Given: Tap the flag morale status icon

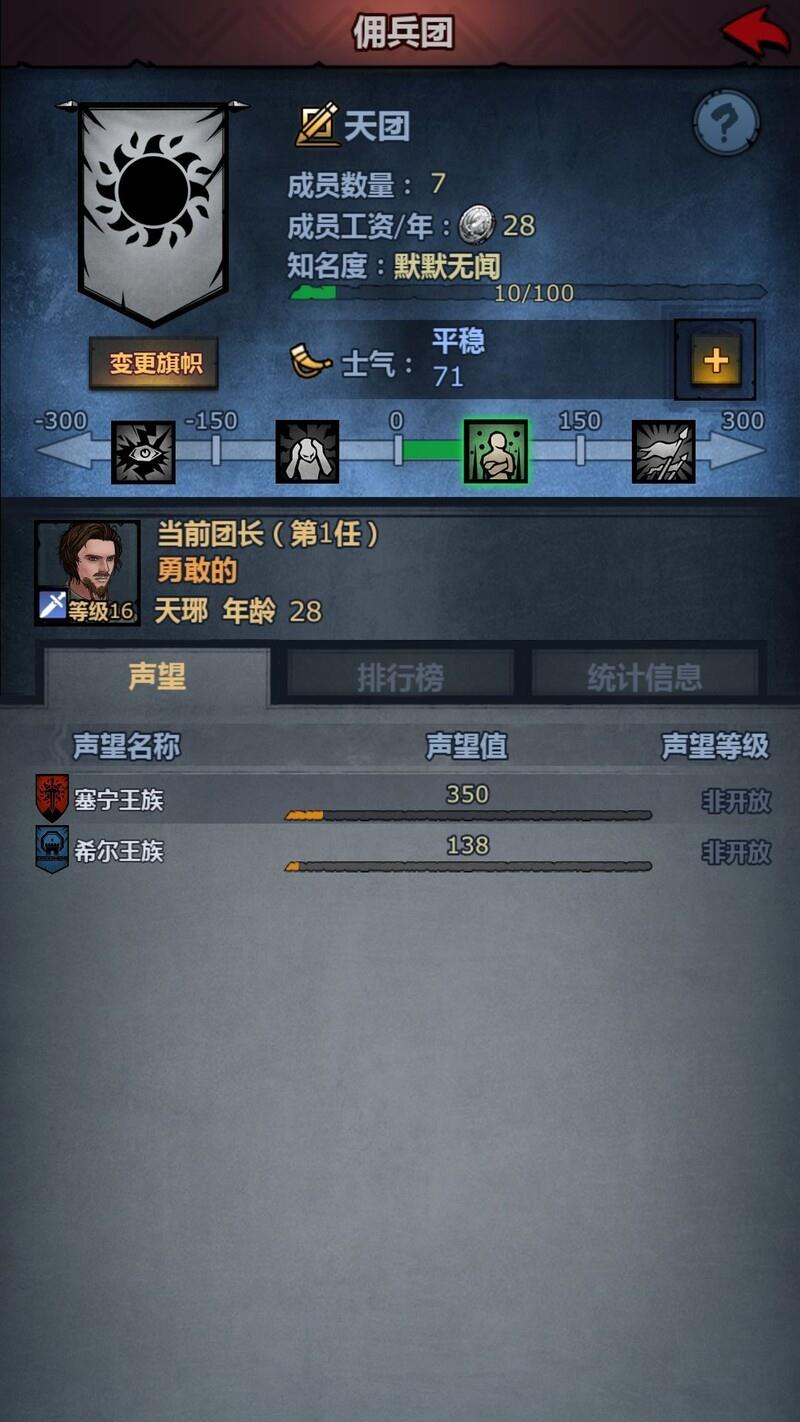Looking at the screenshot, I should 663,451.
